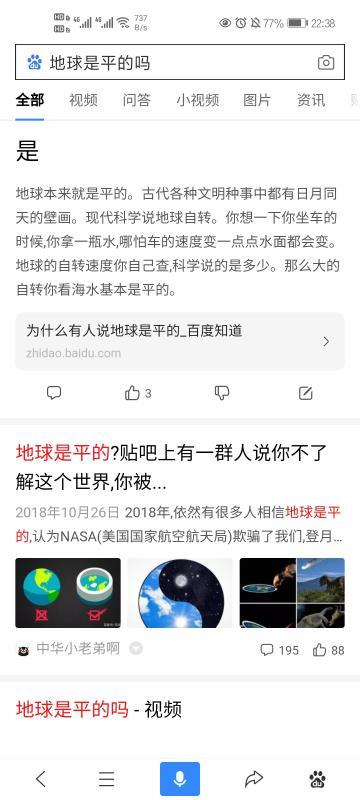
Task: Like the post by 中华小老弟啊
Action: coord(329,650)
